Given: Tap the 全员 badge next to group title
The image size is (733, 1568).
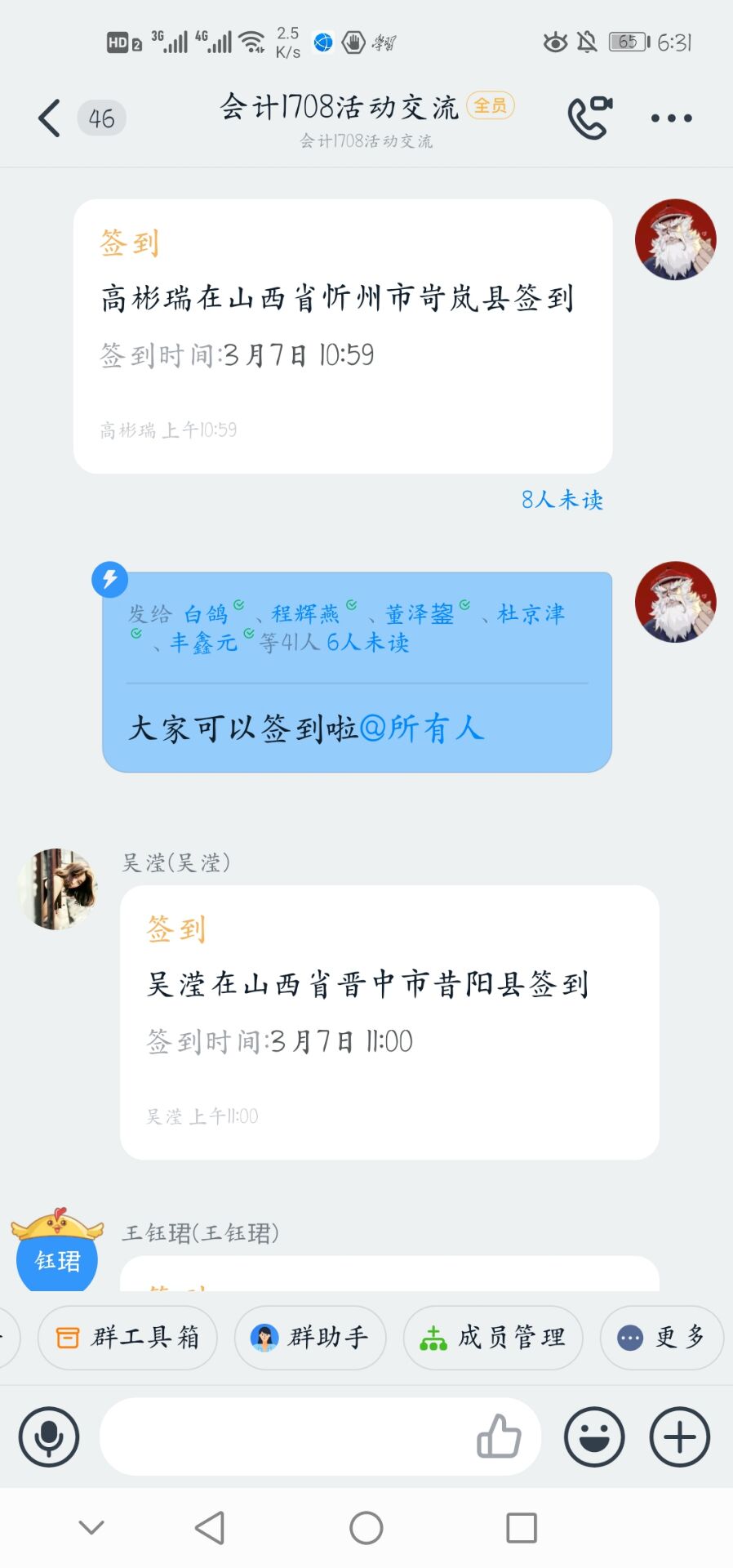Looking at the screenshot, I should click(490, 105).
